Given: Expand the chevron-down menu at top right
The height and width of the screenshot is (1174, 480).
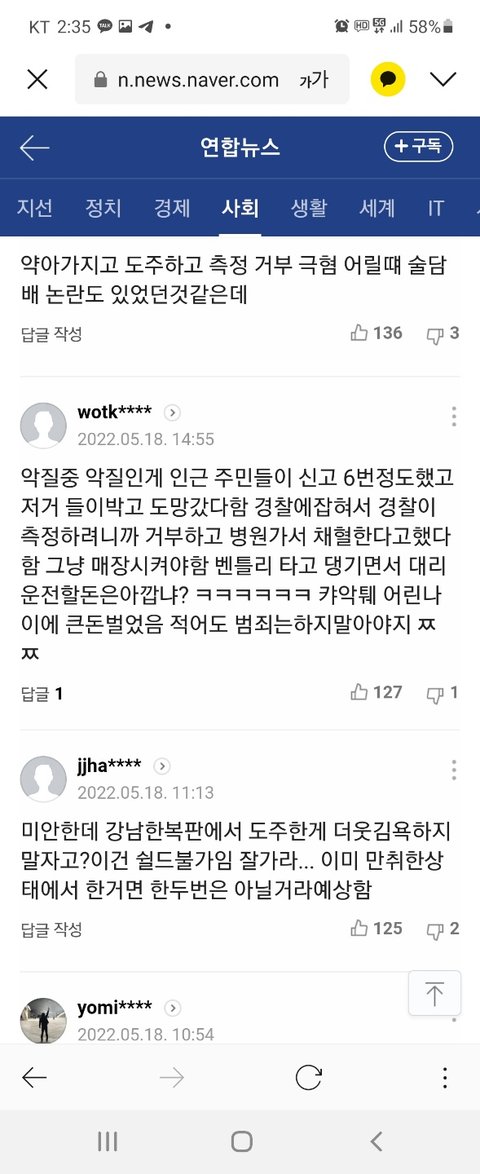Looking at the screenshot, I should tap(443, 79).
